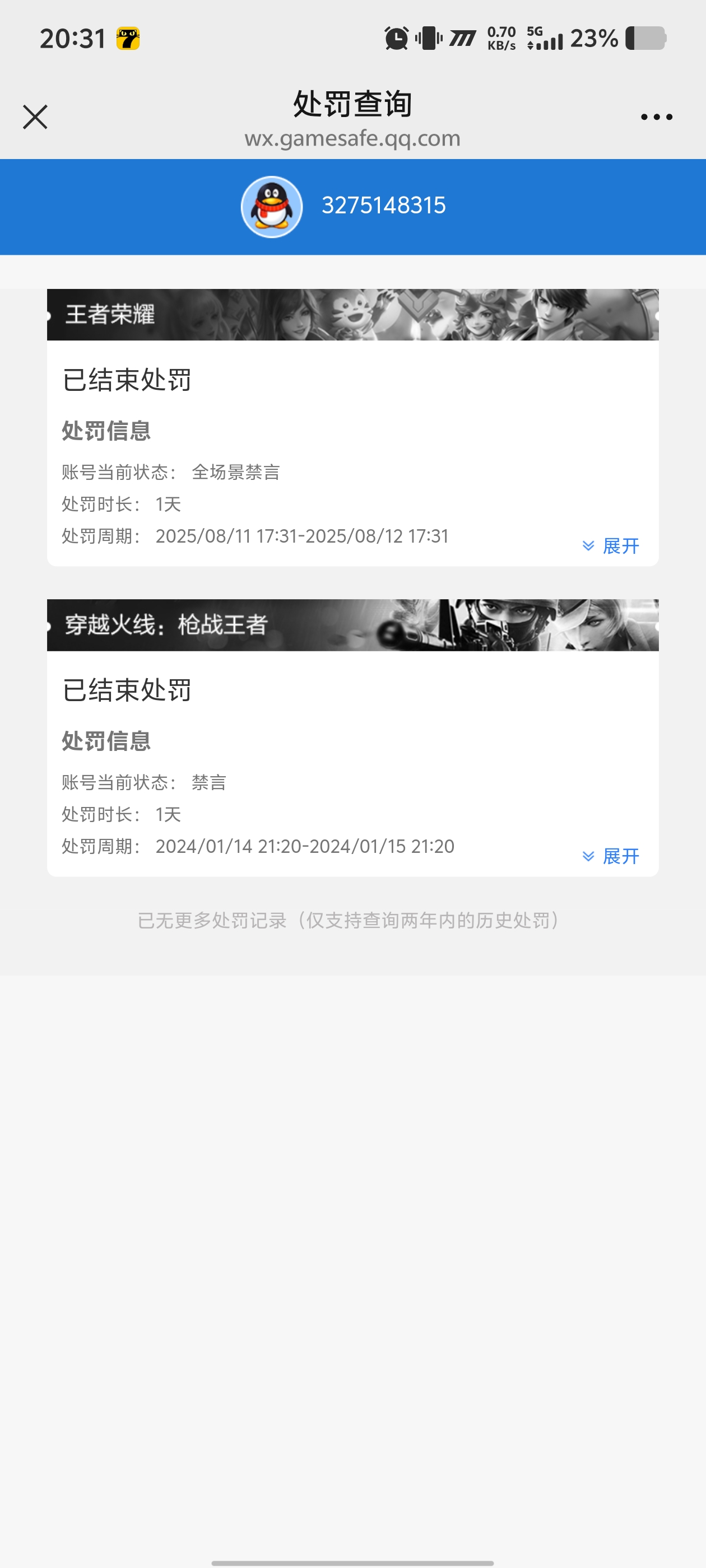706x1568 pixels.
Task: Tap the 穿越火线：枪战王者 banner image
Action: 352,624
